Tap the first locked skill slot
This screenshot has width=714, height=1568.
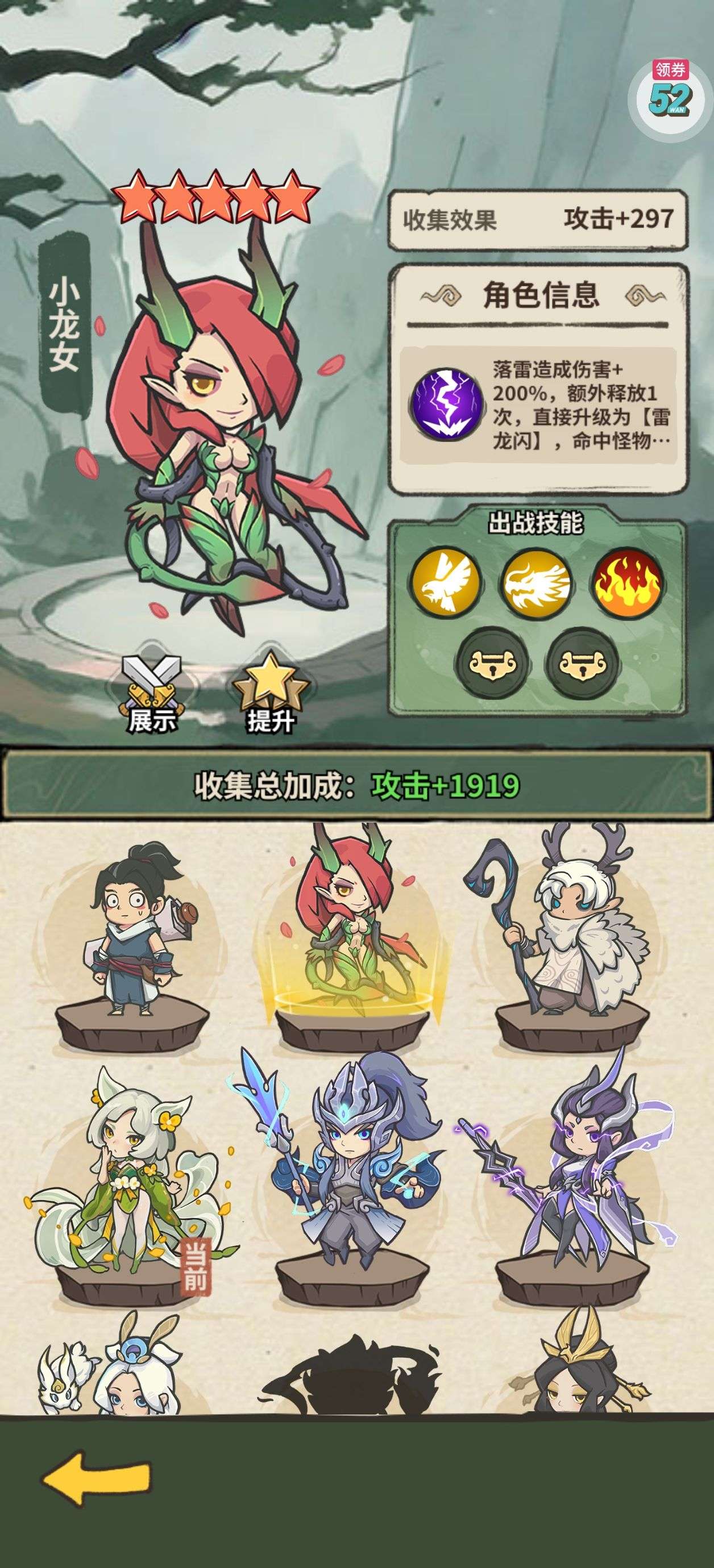[x=492, y=662]
